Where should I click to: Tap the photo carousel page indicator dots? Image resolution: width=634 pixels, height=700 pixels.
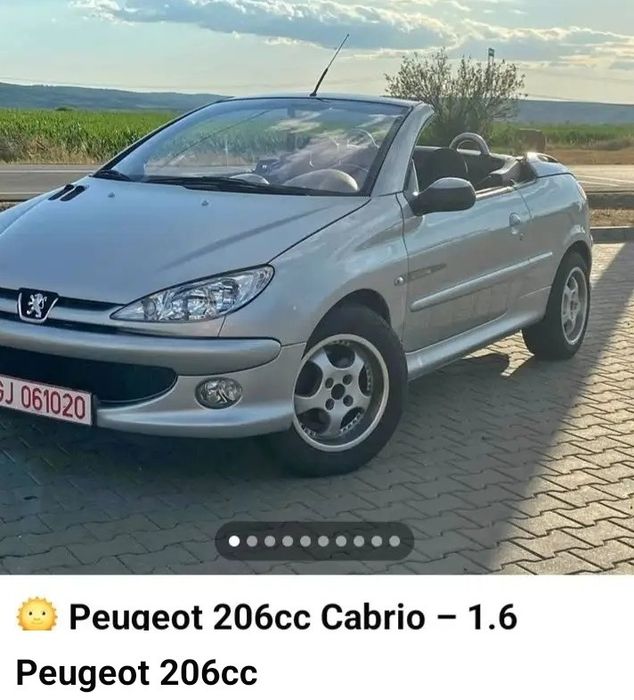(314, 541)
